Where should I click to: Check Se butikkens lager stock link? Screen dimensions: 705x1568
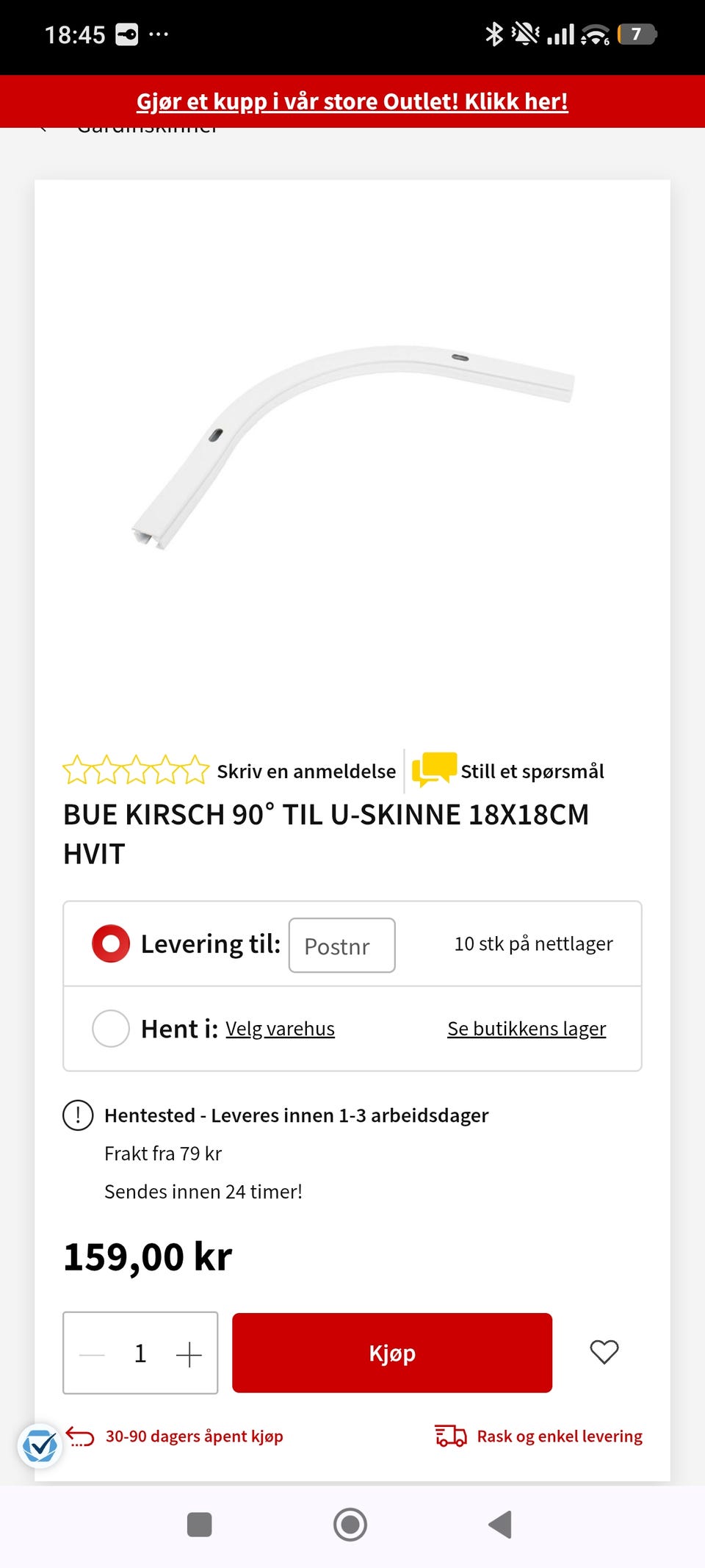point(527,1029)
